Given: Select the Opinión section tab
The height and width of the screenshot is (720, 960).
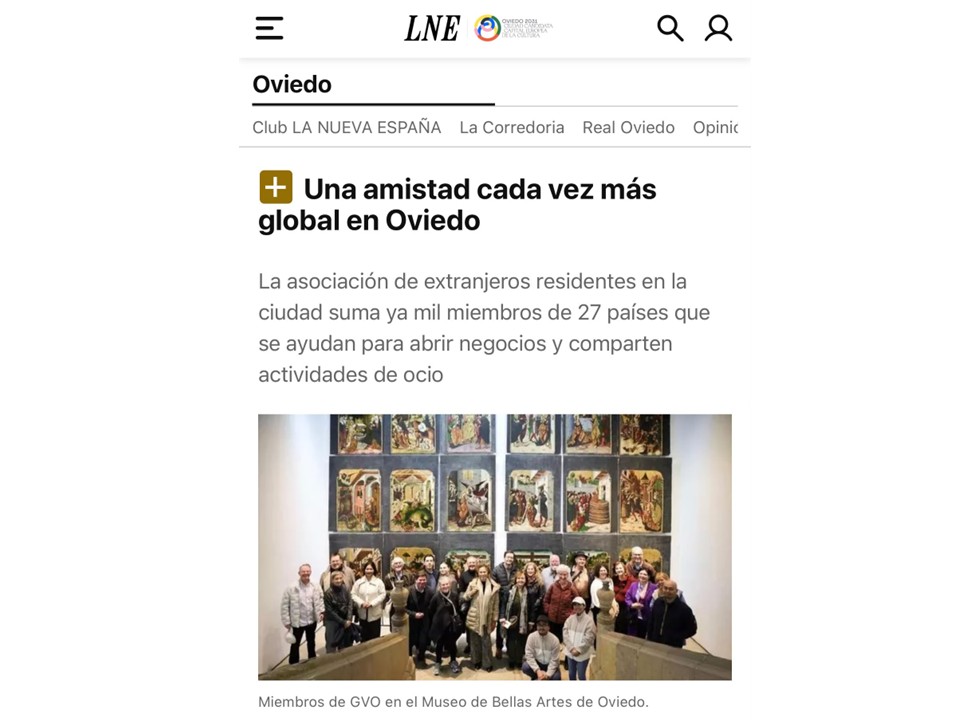Looking at the screenshot, I should [x=715, y=127].
